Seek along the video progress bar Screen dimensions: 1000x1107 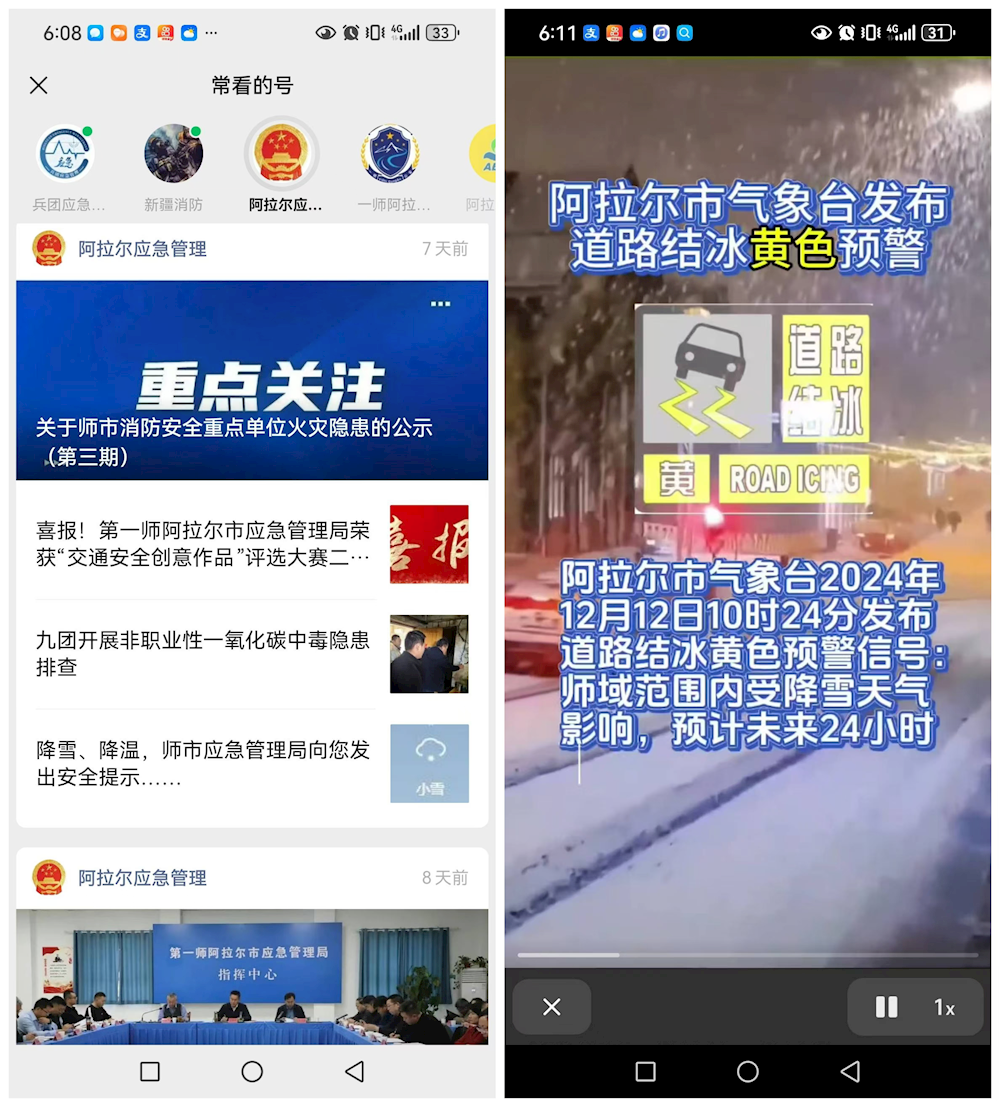tap(748, 956)
